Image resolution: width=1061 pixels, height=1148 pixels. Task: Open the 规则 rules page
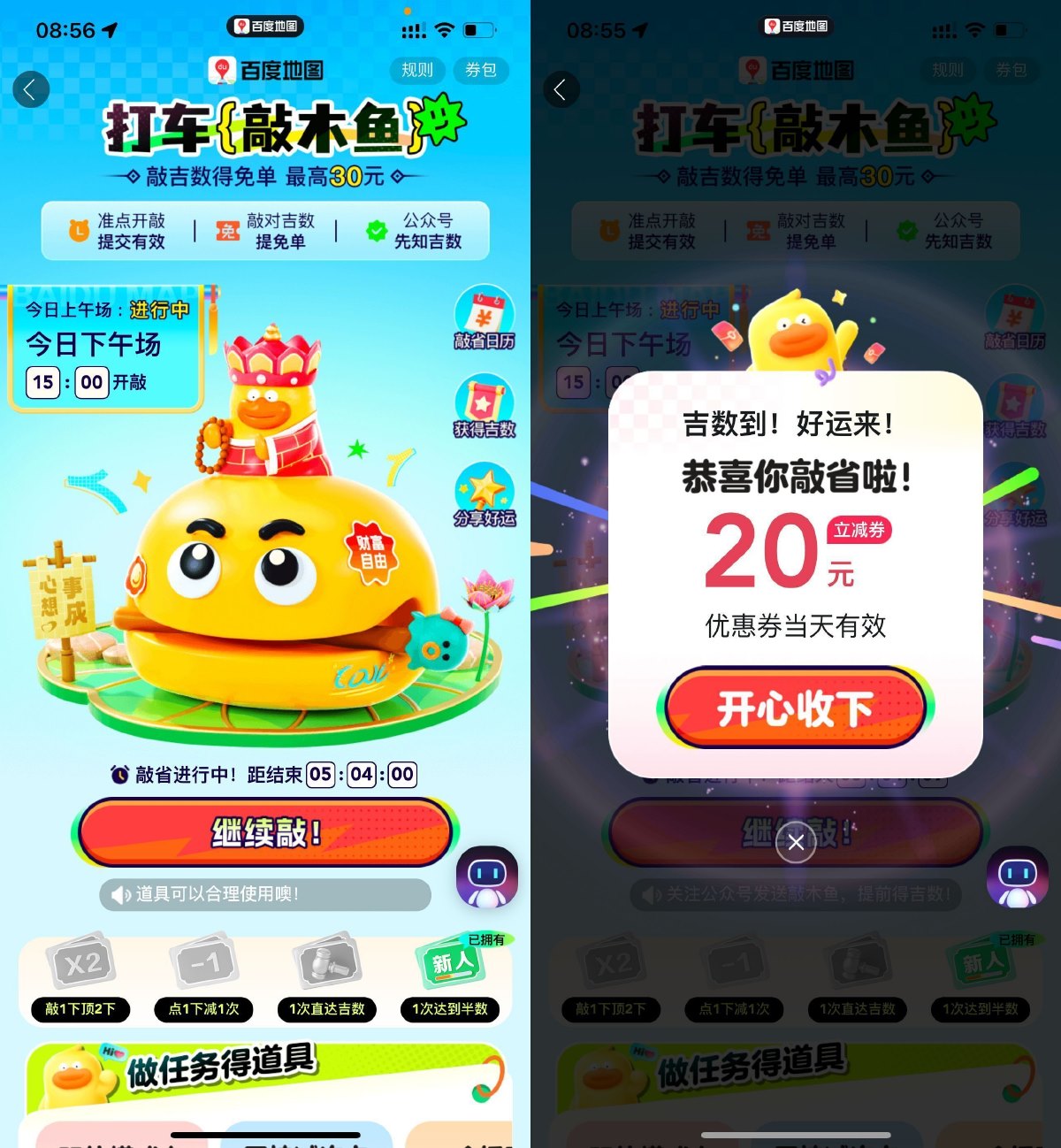(416, 70)
